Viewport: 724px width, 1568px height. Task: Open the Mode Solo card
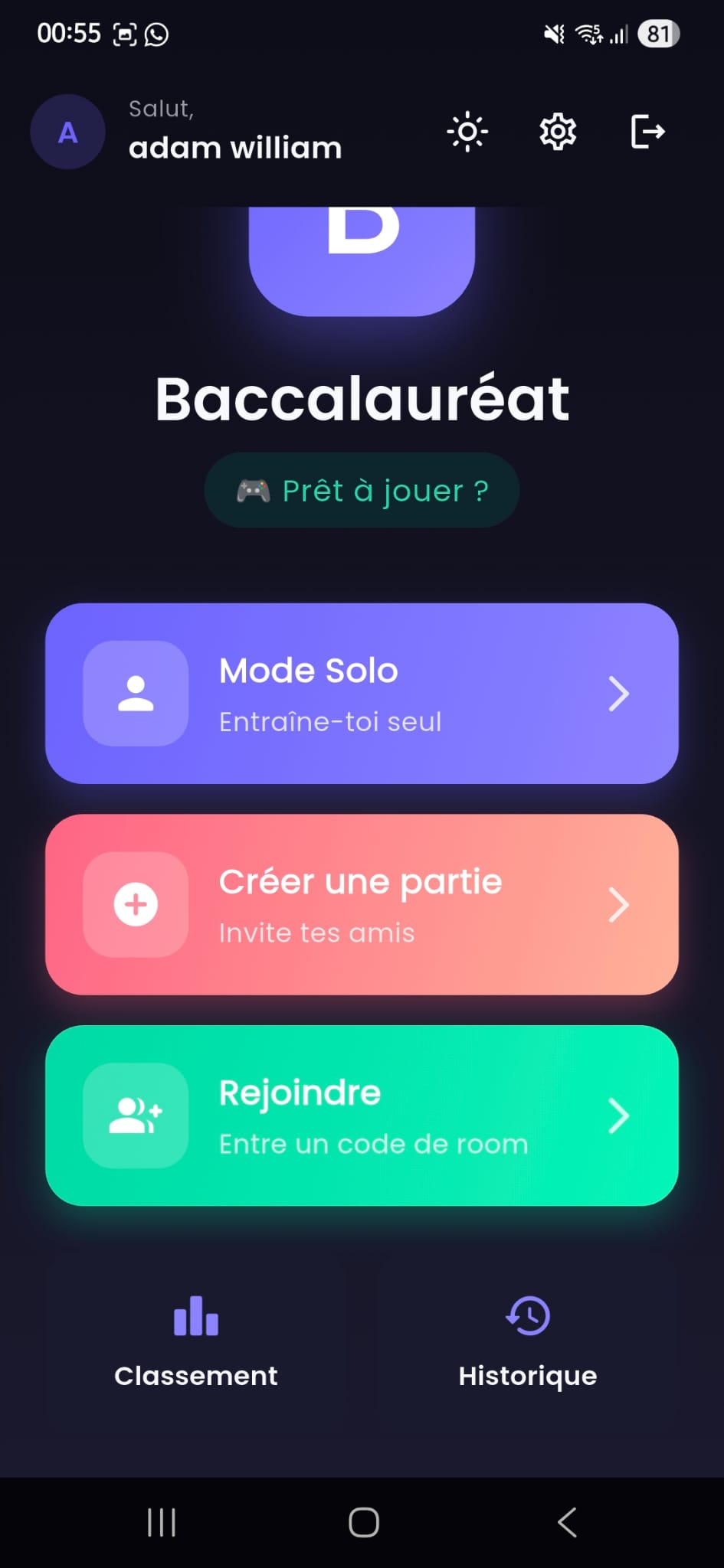(362, 693)
